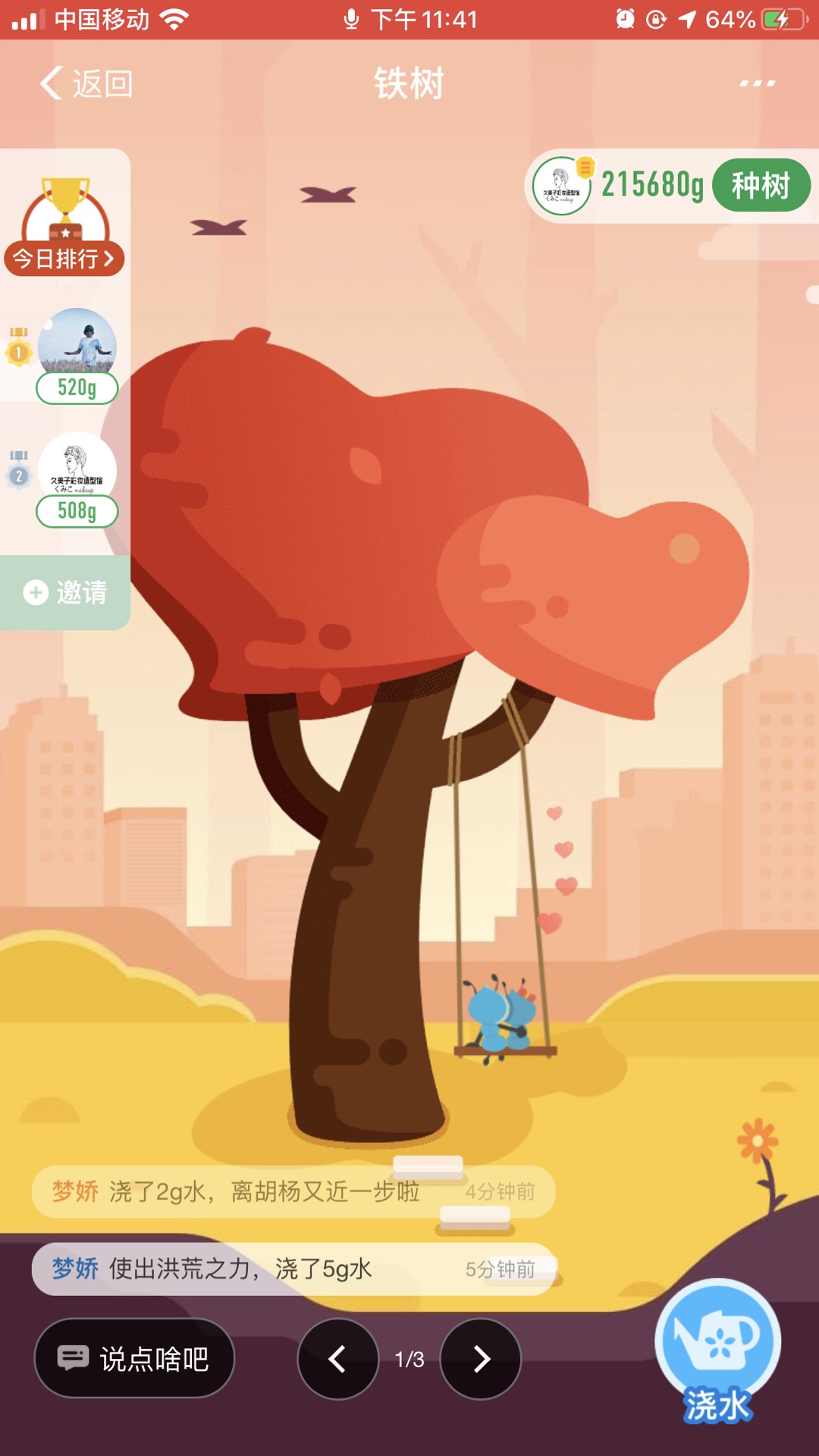This screenshot has width=819, height=1456.
Task: Go back via 返回 button
Action: (86, 83)
